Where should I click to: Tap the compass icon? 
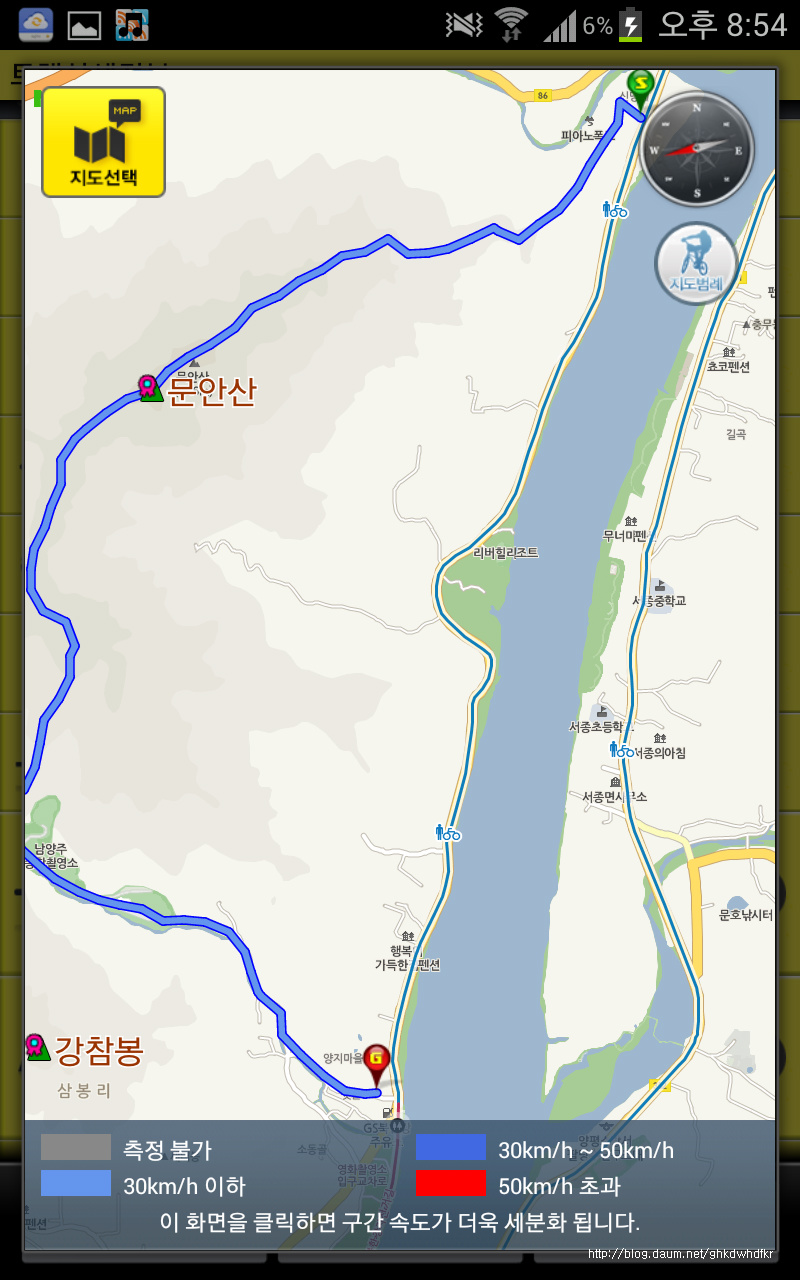click(696, 149)
